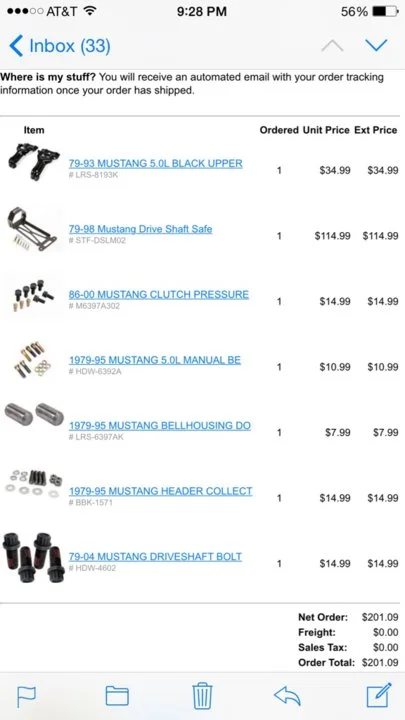405x720 pixels.
Task: Go back to Inbox (33)
Action: [x=59, y=46]
